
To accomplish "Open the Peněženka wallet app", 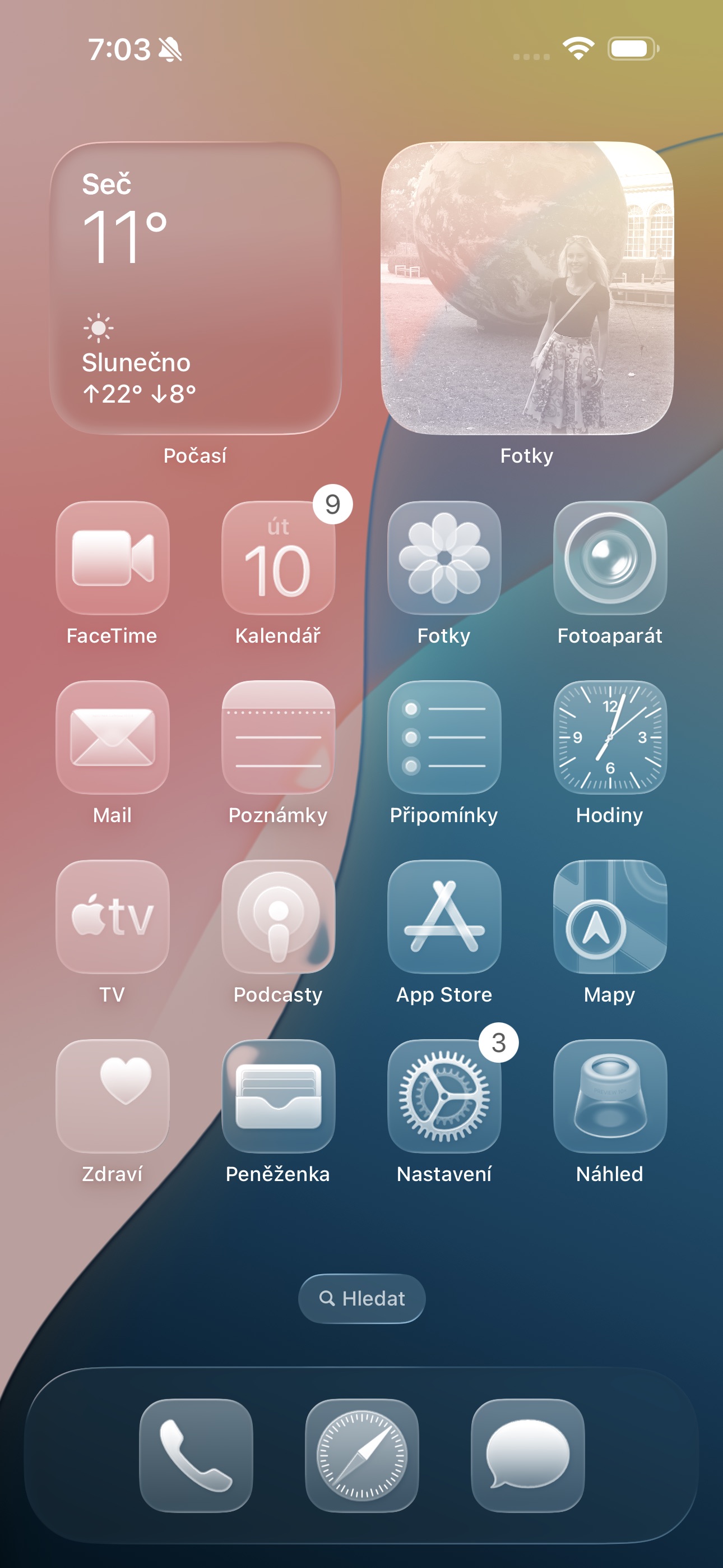I will click(x=278, y=1096).
